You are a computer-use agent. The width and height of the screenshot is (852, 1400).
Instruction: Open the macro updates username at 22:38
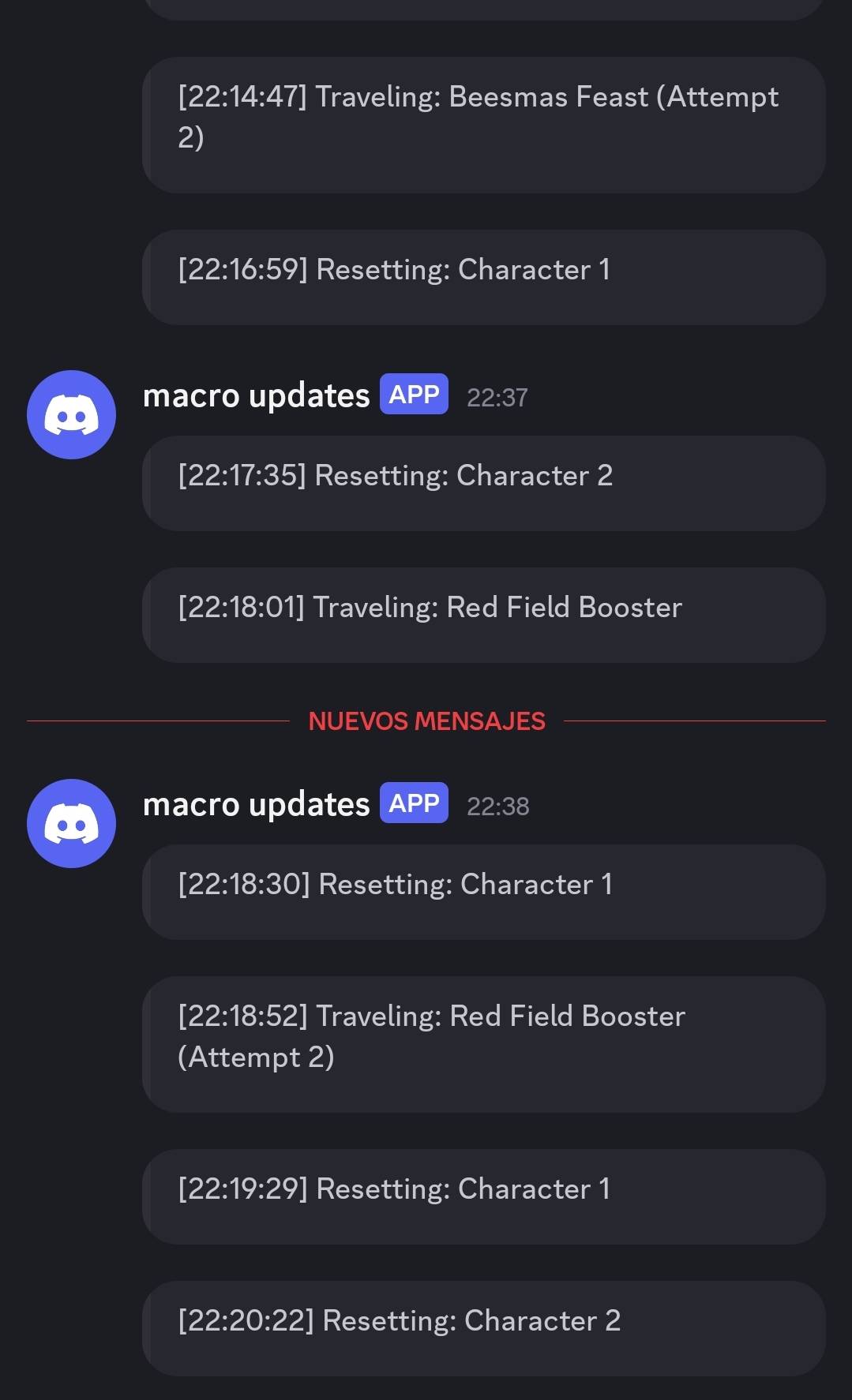254,803
